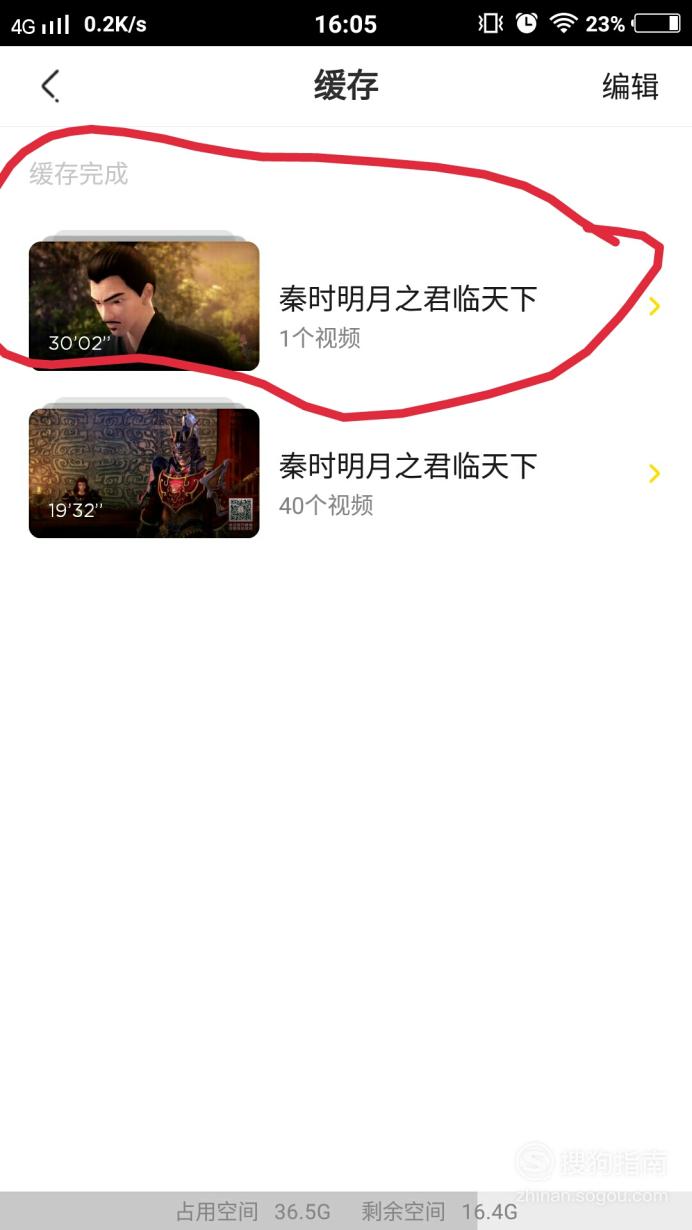Open the 秦时明月之君临天下 entry with 1个视频
The height and width of the screenshot is (1230, 692).
[346, 306]
